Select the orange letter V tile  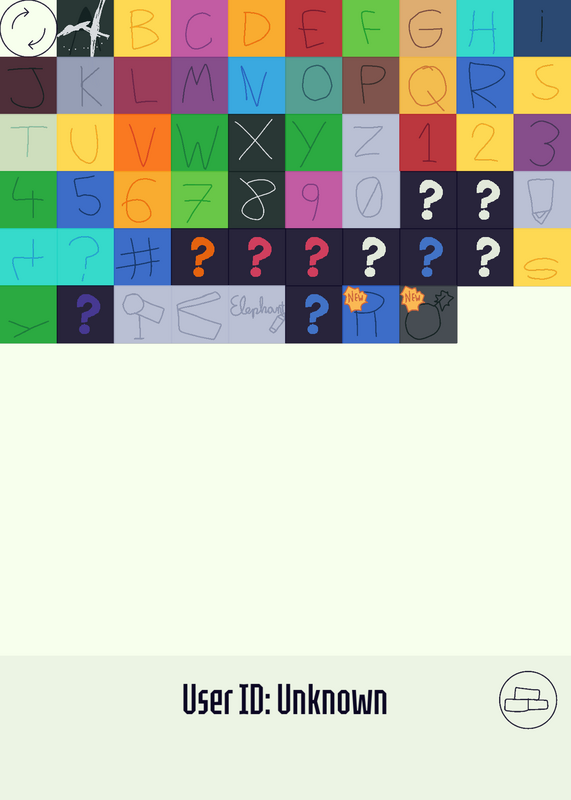point(142,143)
